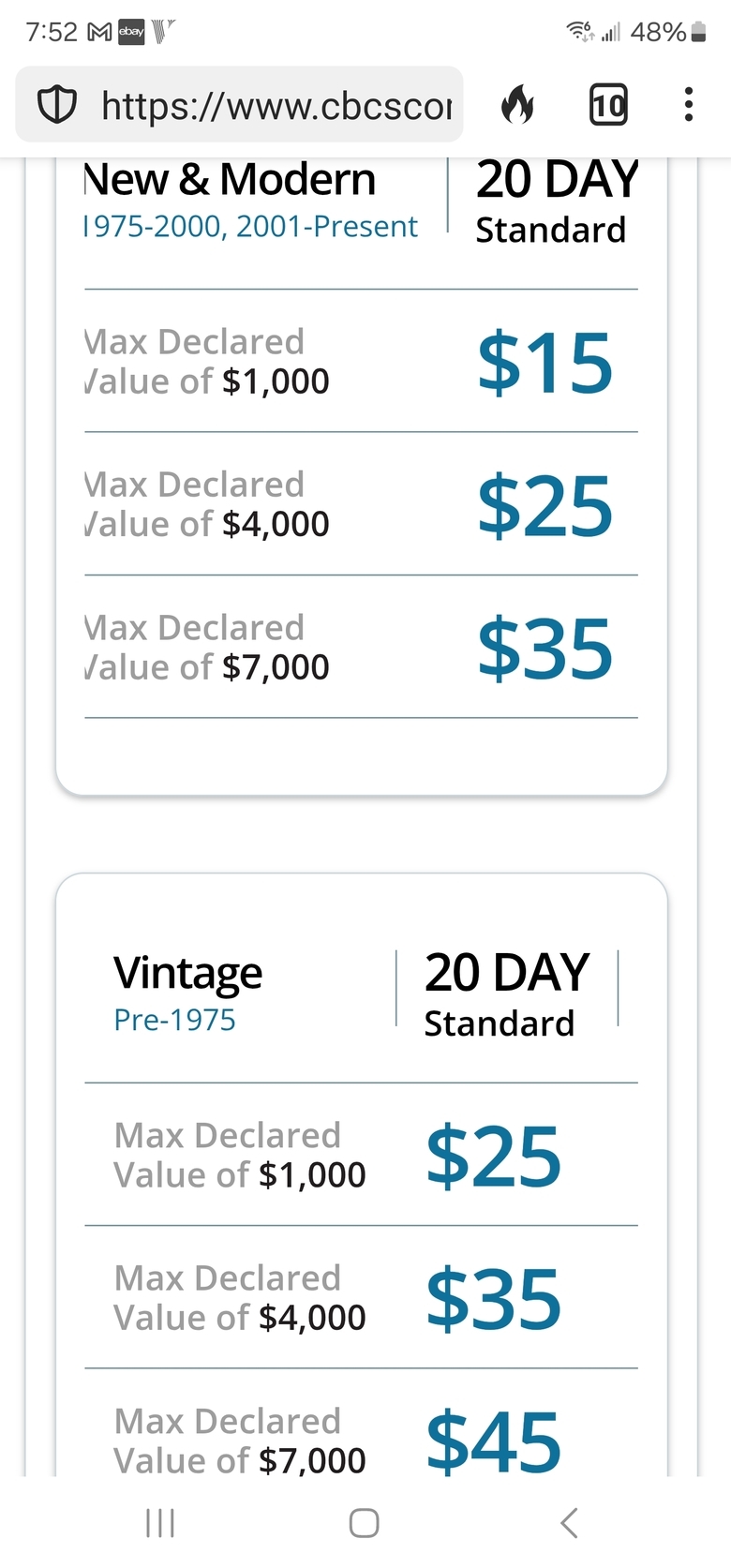Viewport: 731px width, 1568px height.
Task: Go back using the system back button
Action: coord(569,1523)
